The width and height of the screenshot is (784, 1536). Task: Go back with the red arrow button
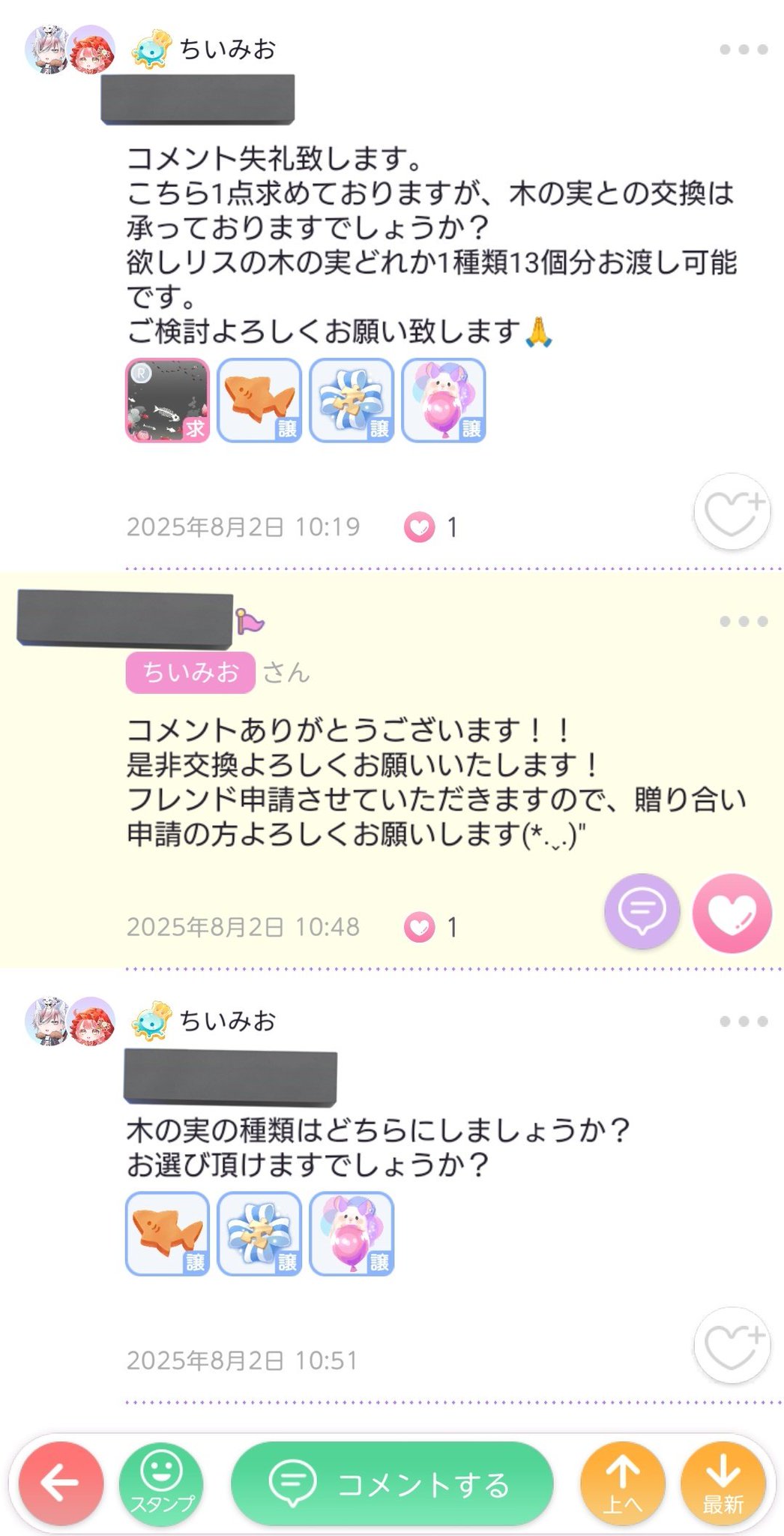point(61,1482)
